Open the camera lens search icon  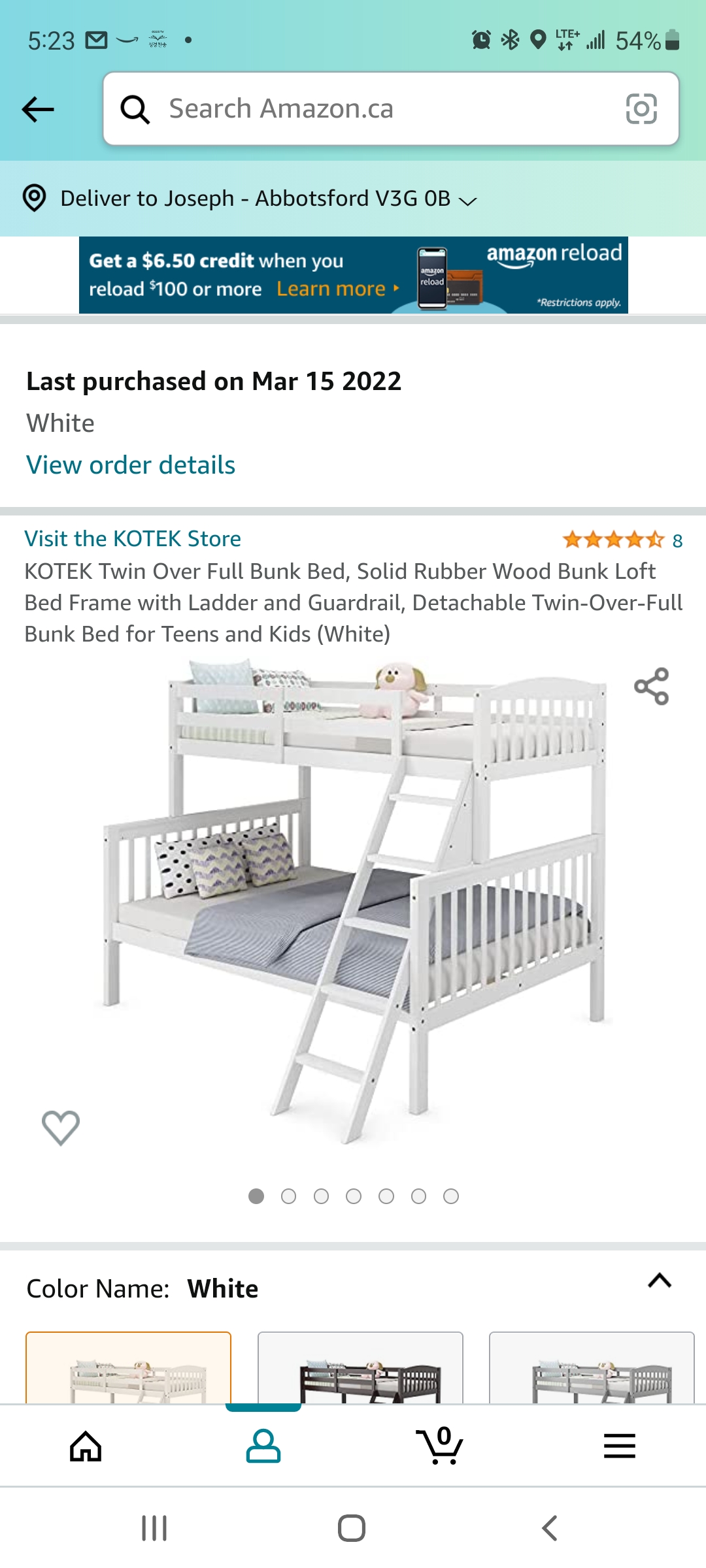tap(641, 108)
